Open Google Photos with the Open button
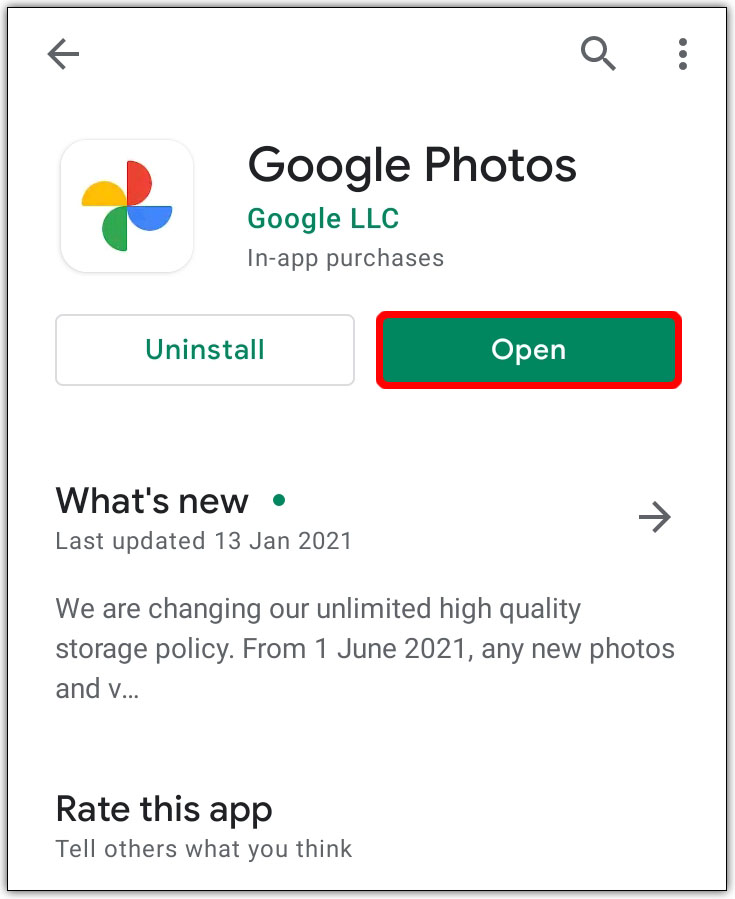This screenshot has width=735, height=899. (x=529, y=350)
